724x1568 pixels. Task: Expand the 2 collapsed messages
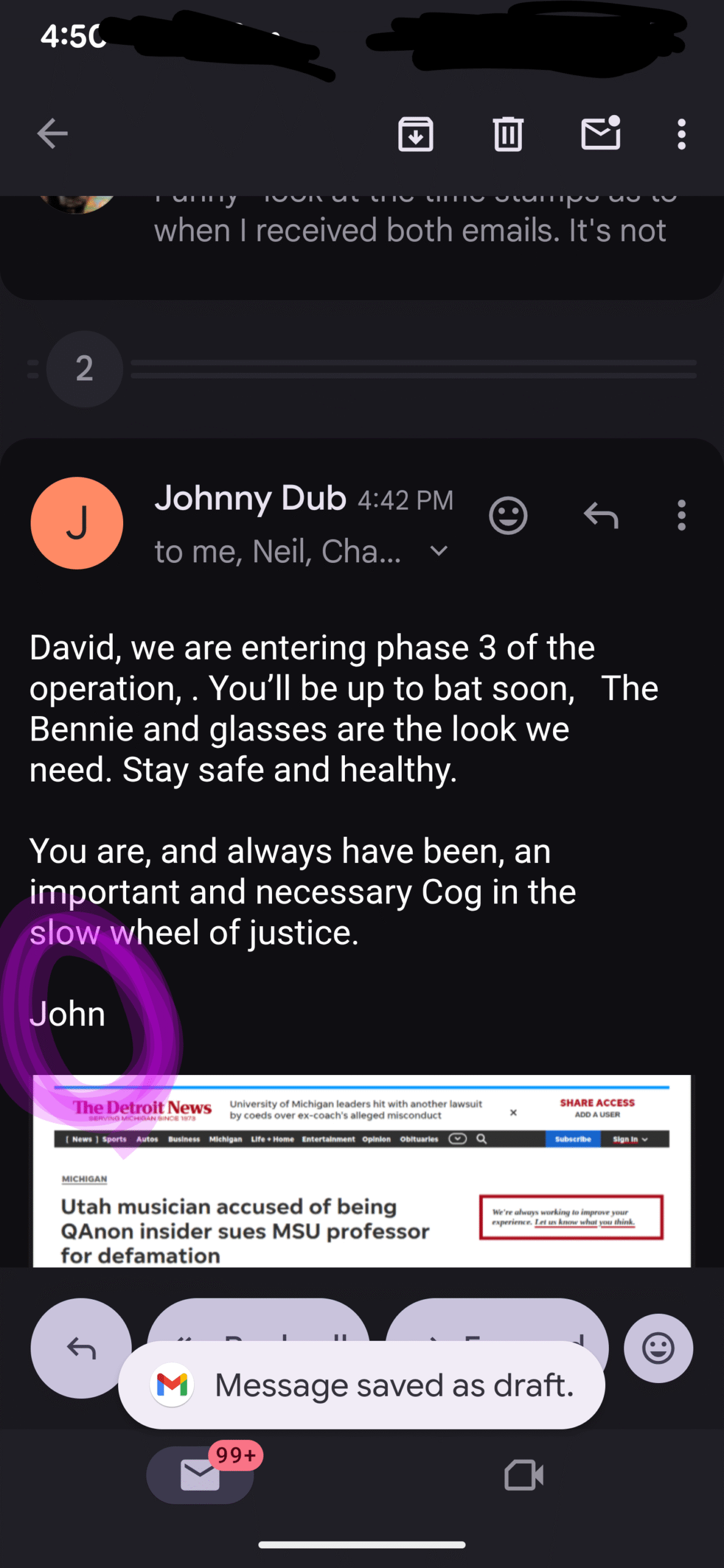coord(85,369)
